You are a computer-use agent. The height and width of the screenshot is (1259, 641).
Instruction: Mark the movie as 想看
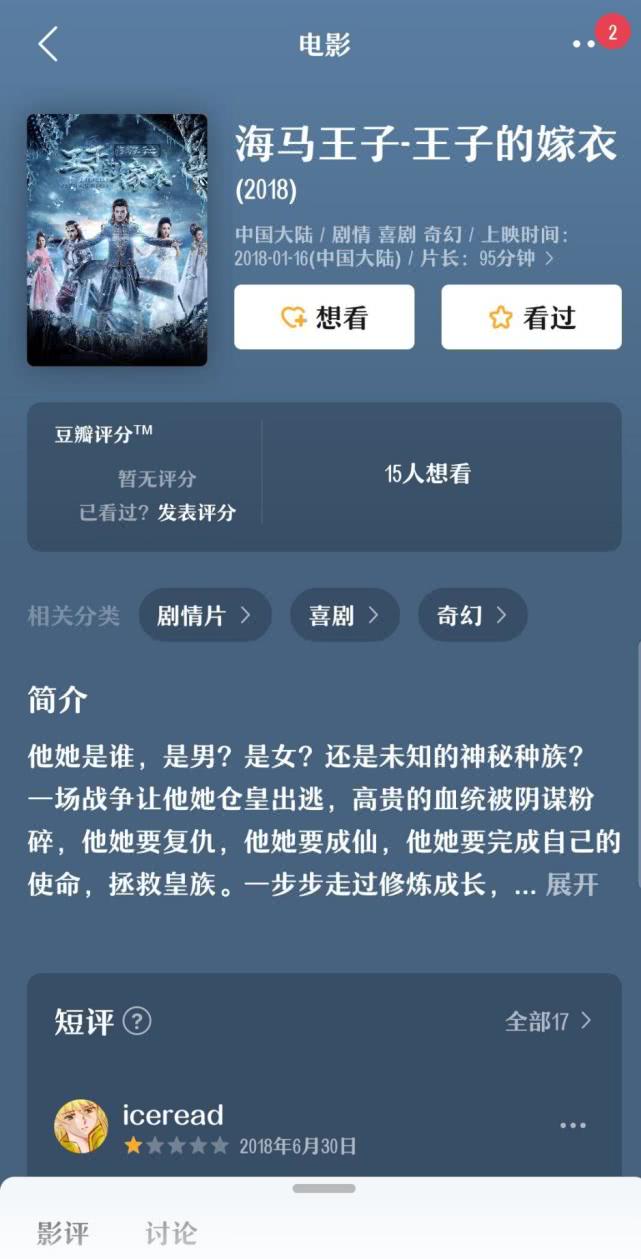click(324, 317)
